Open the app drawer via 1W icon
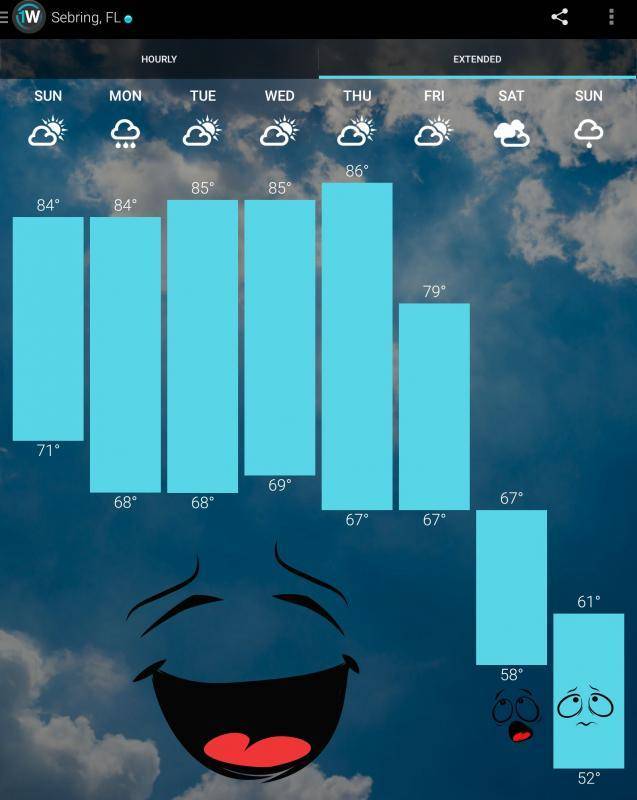 click(29, 17)
